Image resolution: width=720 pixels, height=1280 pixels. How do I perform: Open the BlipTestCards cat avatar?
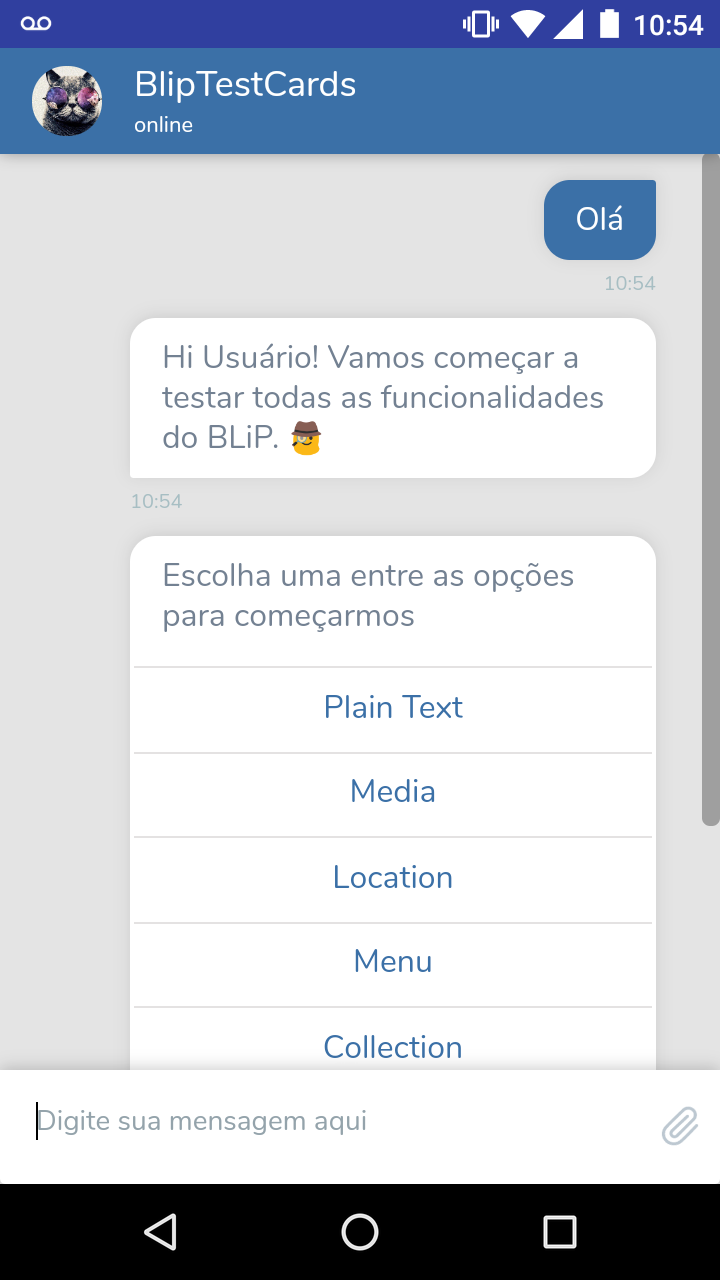[67, 101]
